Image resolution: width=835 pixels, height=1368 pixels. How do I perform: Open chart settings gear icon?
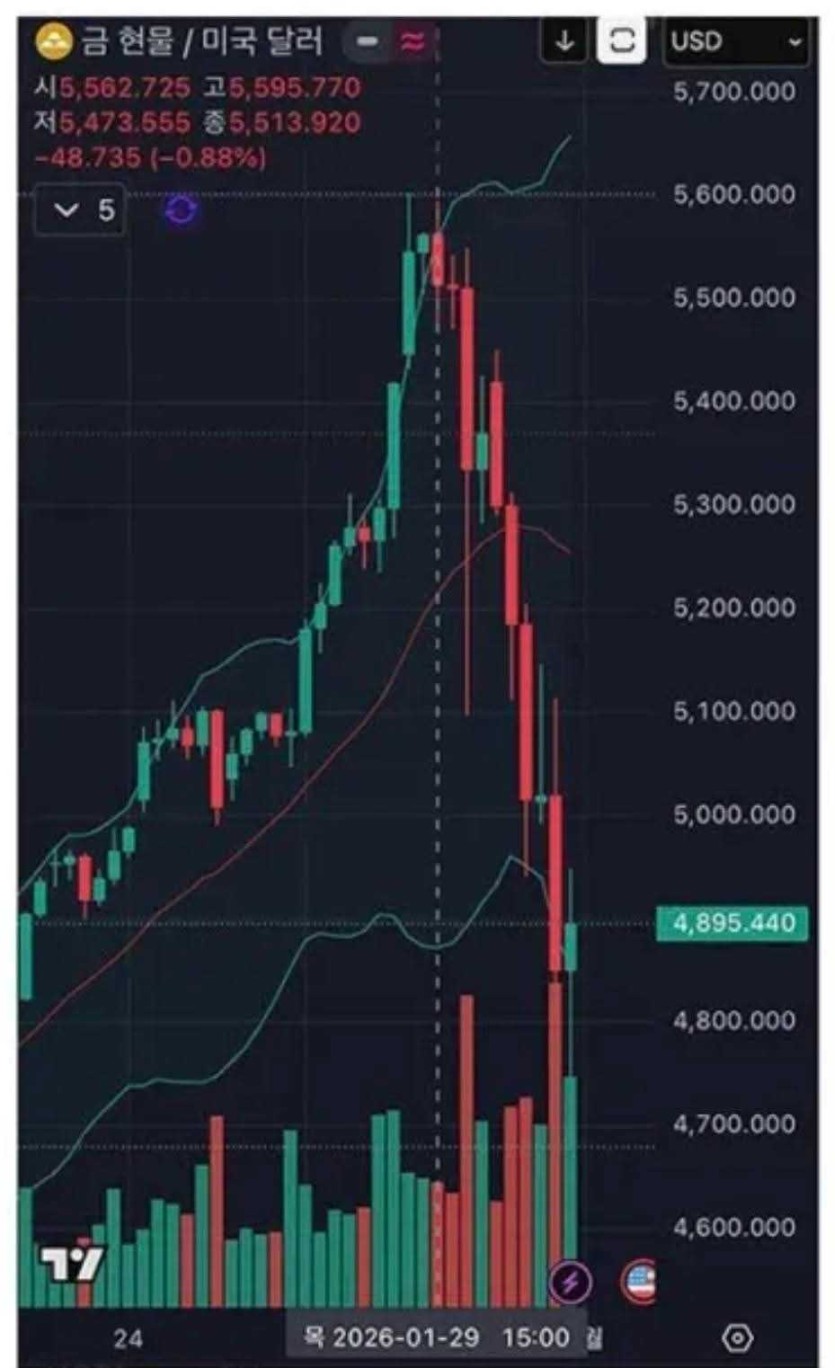tap(737, 1338)
